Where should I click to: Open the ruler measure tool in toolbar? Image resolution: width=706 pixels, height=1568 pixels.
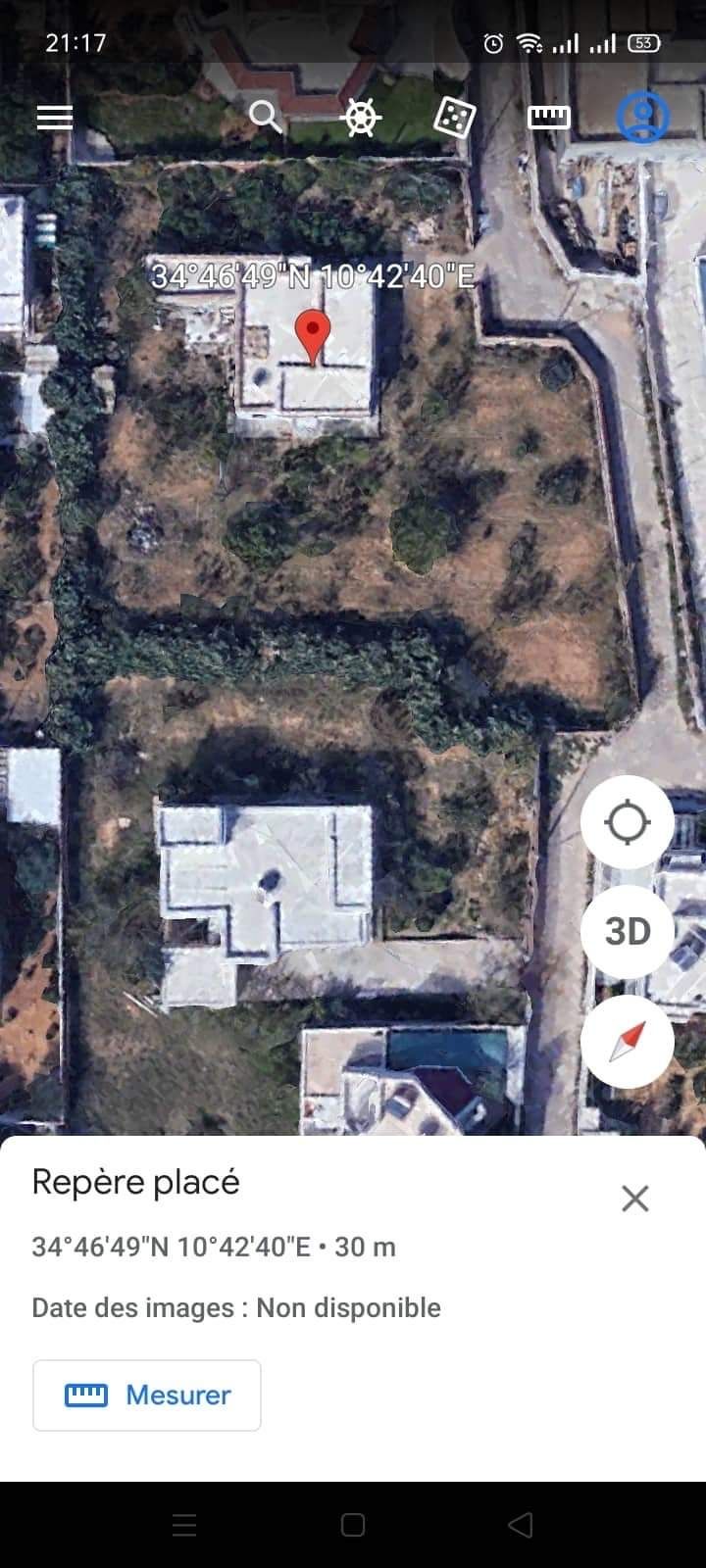click(548, 118)
